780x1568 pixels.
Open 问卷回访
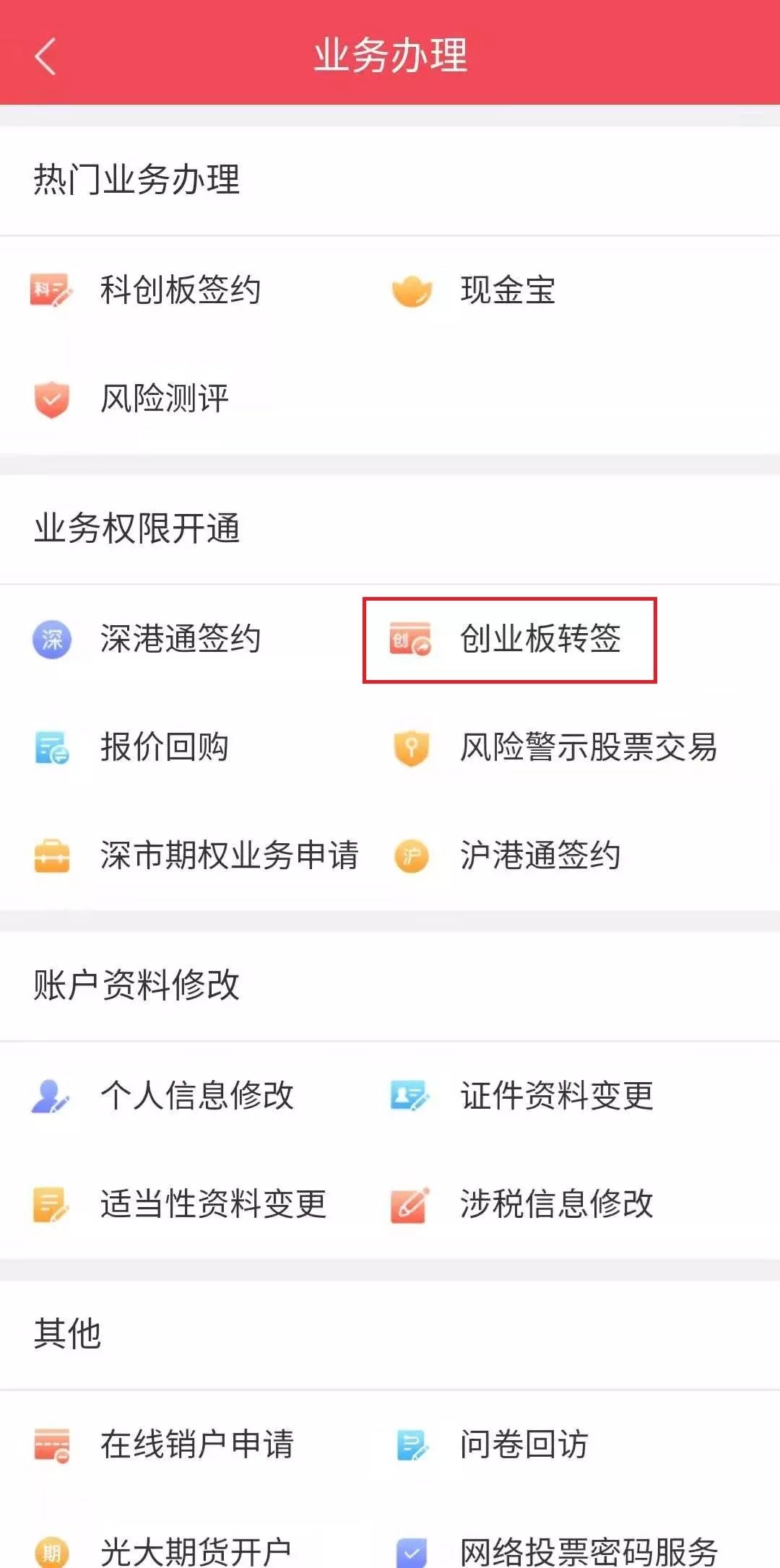[491, 1444]
